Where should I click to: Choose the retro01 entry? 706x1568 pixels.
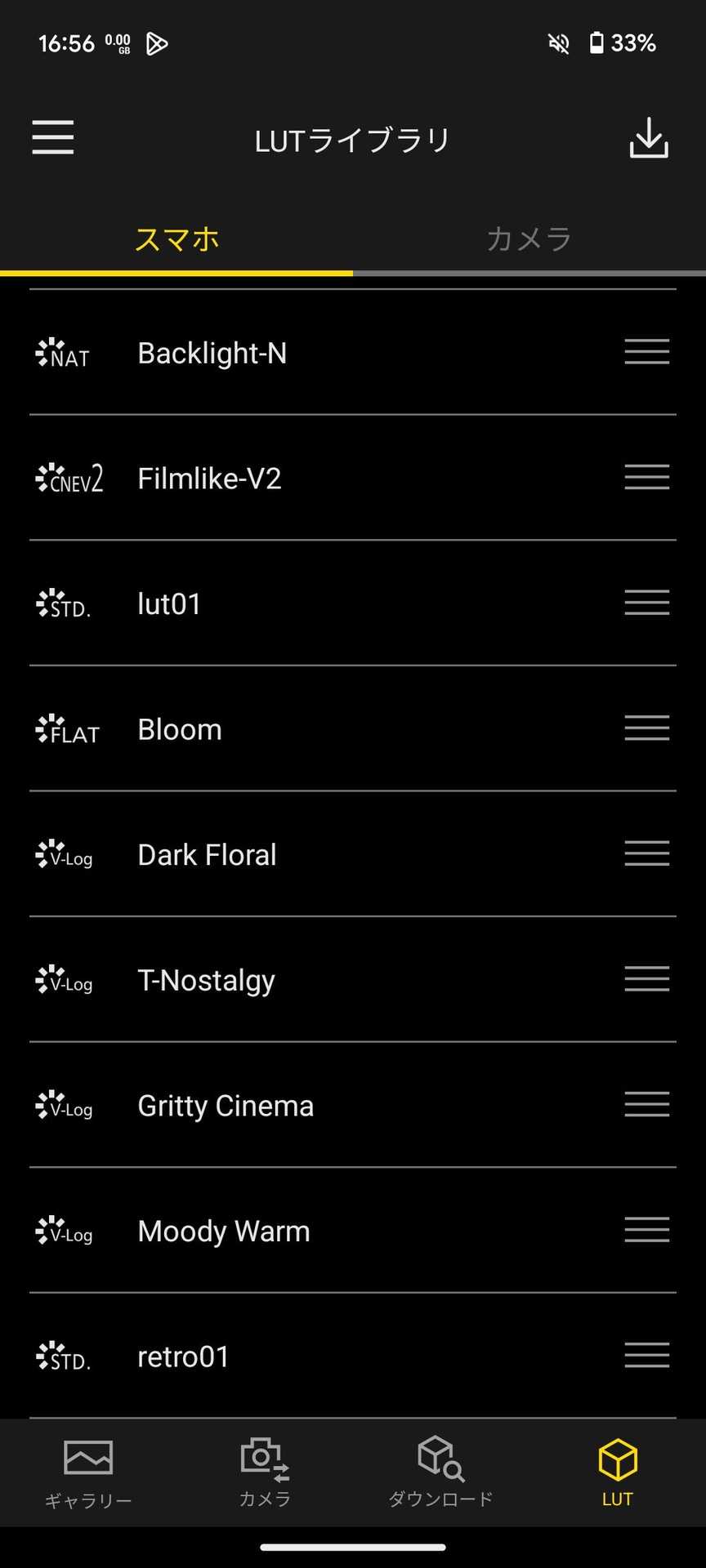click(x=183, y=1356)
